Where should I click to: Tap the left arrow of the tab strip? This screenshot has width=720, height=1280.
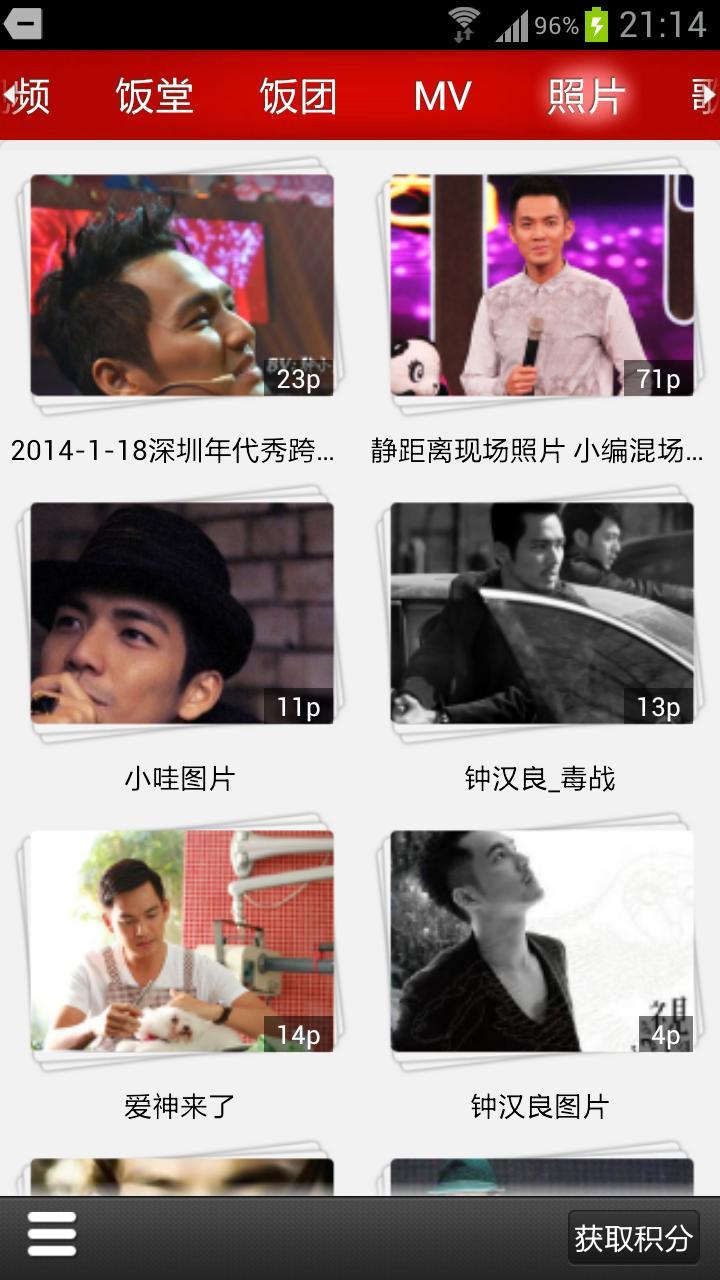click(10, 94)
